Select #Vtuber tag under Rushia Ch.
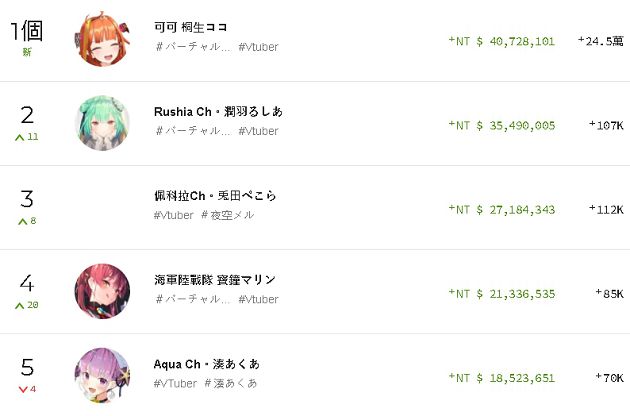This screenshot has height=416, width=630. 258,131
